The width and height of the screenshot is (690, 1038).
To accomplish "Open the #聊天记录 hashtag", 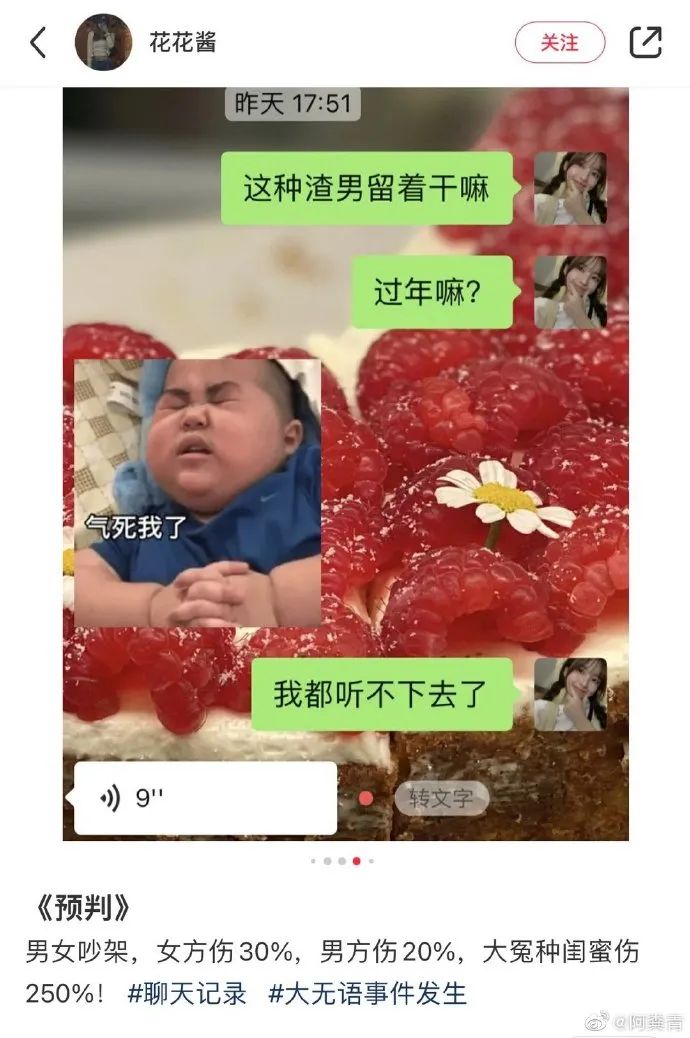I will coord(187,994).
